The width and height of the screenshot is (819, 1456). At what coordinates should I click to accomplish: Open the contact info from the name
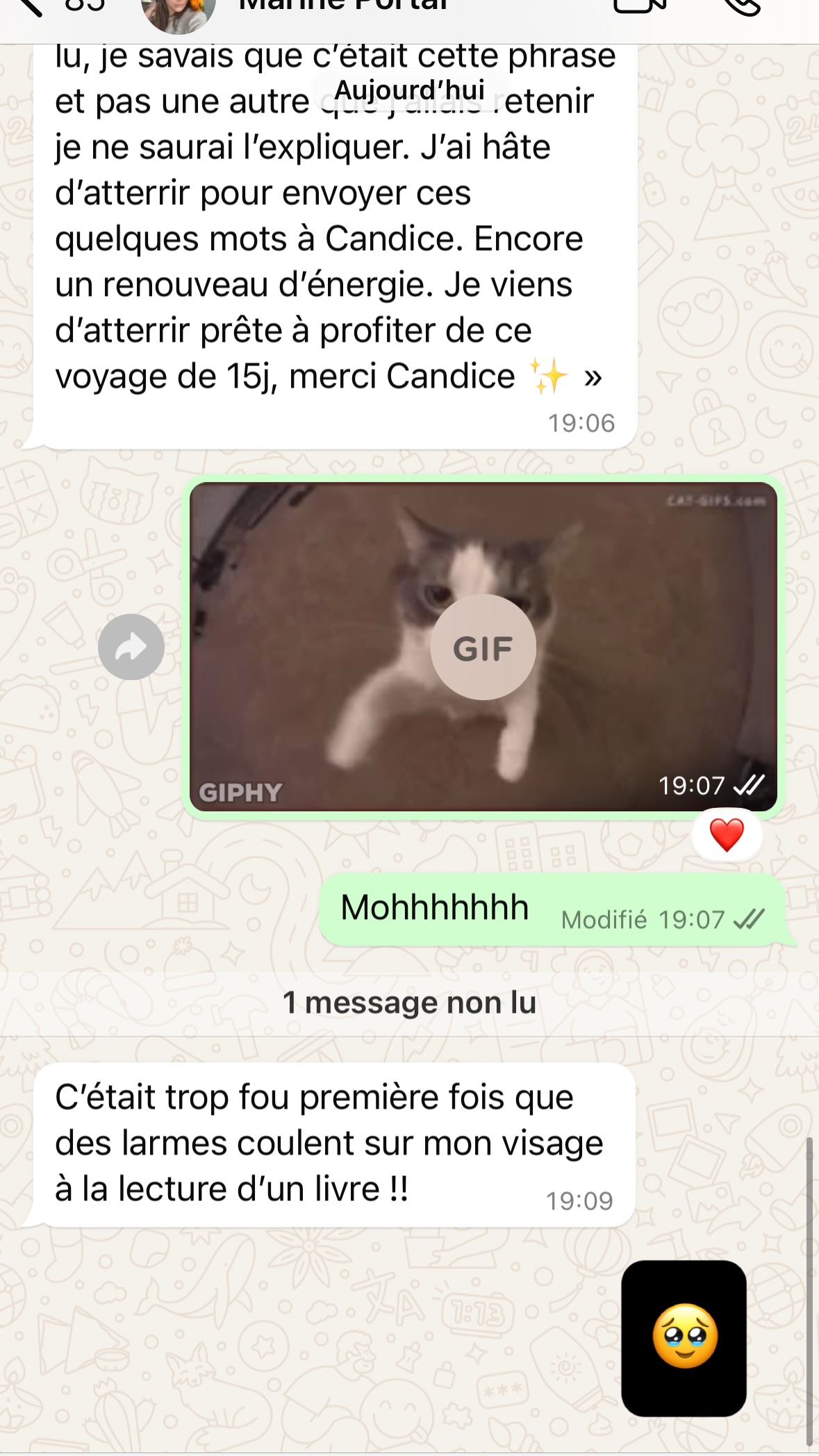pos(344,7)
